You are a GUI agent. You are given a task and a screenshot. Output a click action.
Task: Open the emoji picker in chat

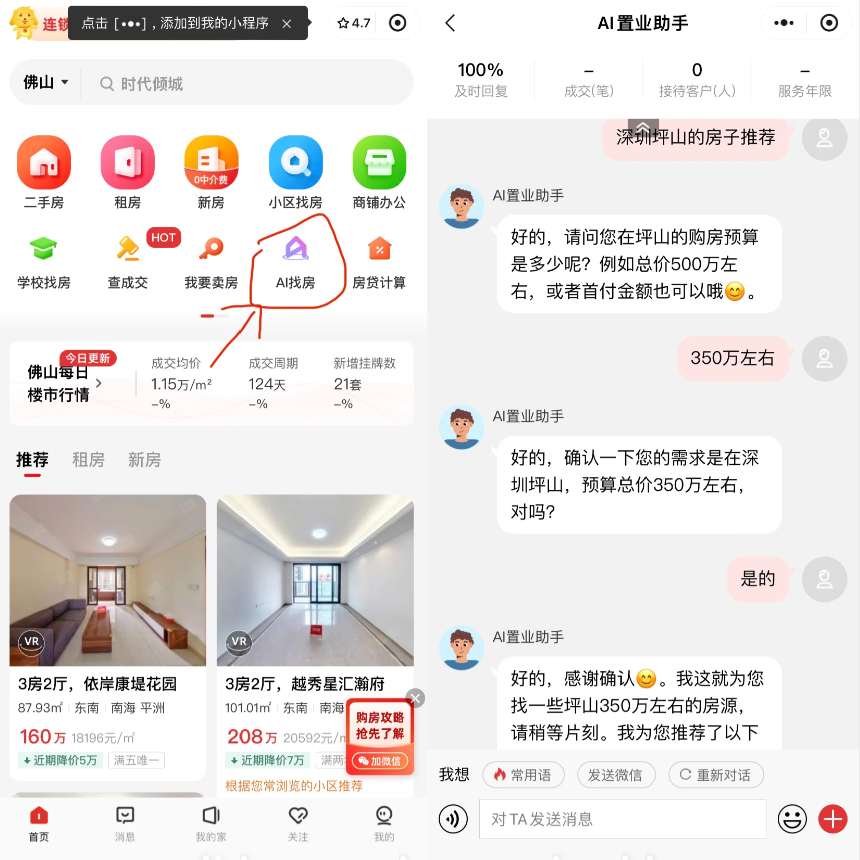[792, 819]
